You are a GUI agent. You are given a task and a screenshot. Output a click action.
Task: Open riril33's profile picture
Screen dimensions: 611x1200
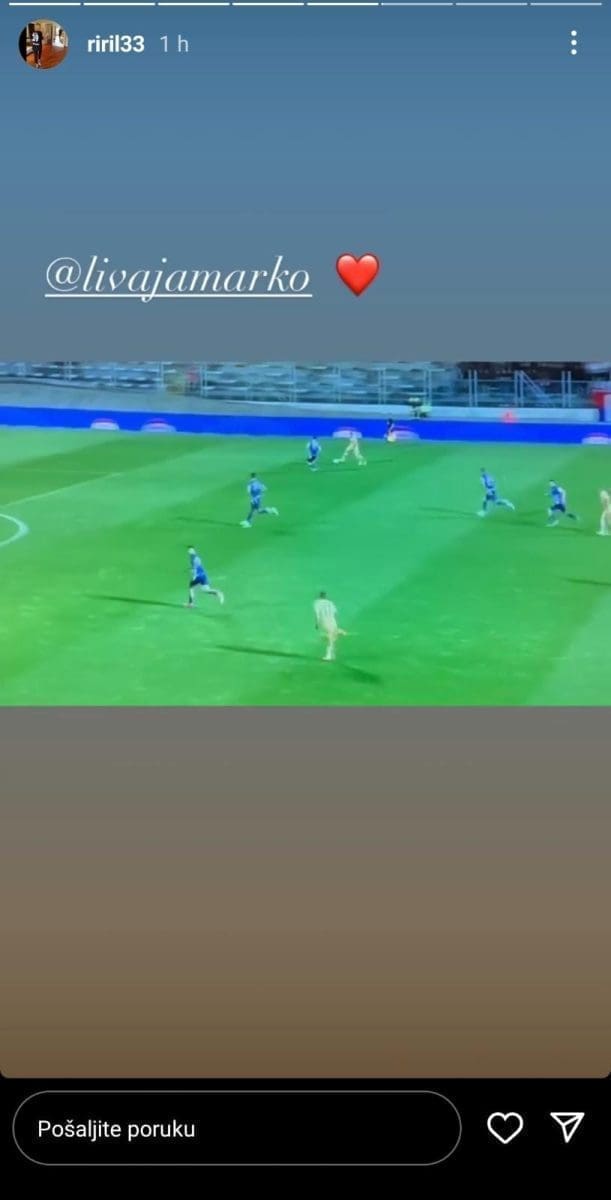43,44
